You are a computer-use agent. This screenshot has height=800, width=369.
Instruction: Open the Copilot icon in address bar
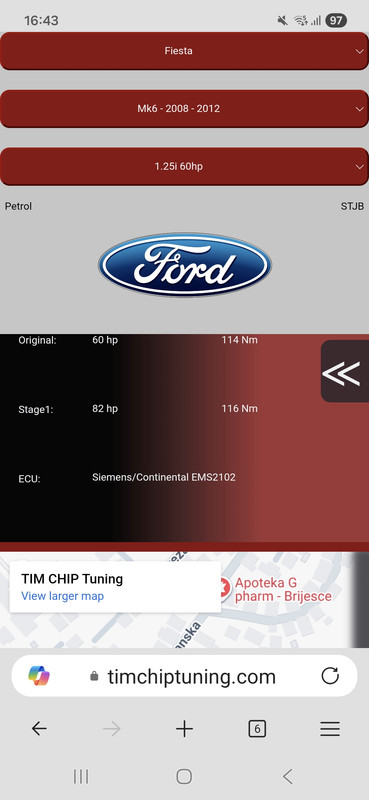(39, 676)
